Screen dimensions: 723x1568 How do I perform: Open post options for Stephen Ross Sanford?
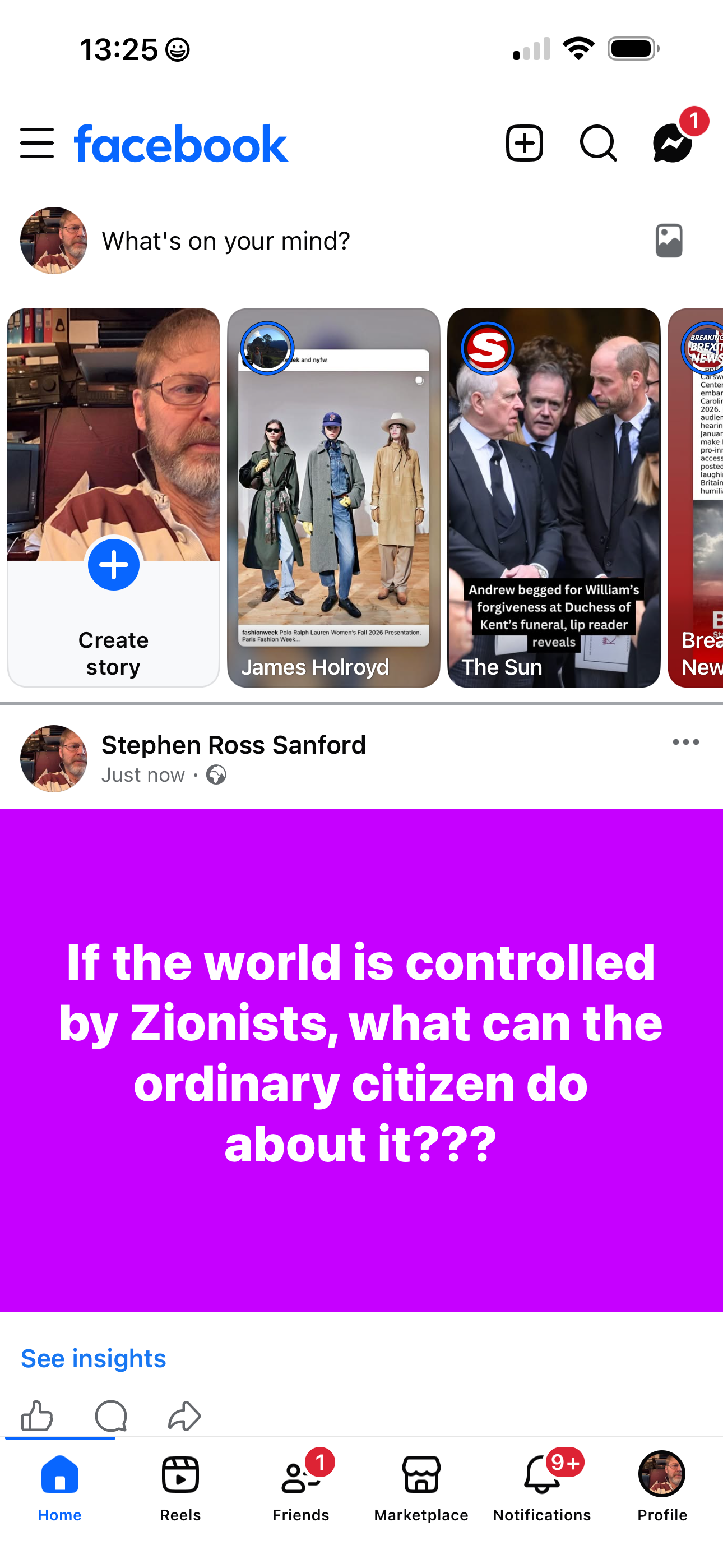point(686,742)
